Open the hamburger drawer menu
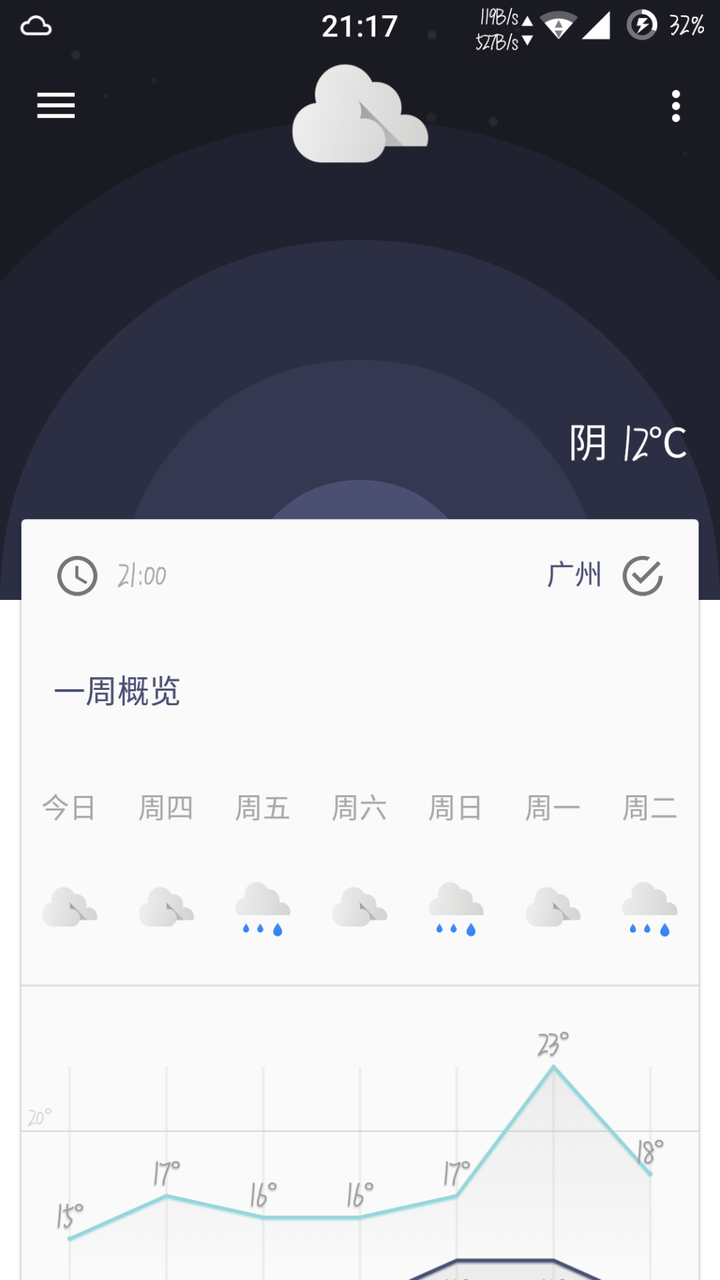The width and height of the screenshot is (720, 1280). [56, 106]
